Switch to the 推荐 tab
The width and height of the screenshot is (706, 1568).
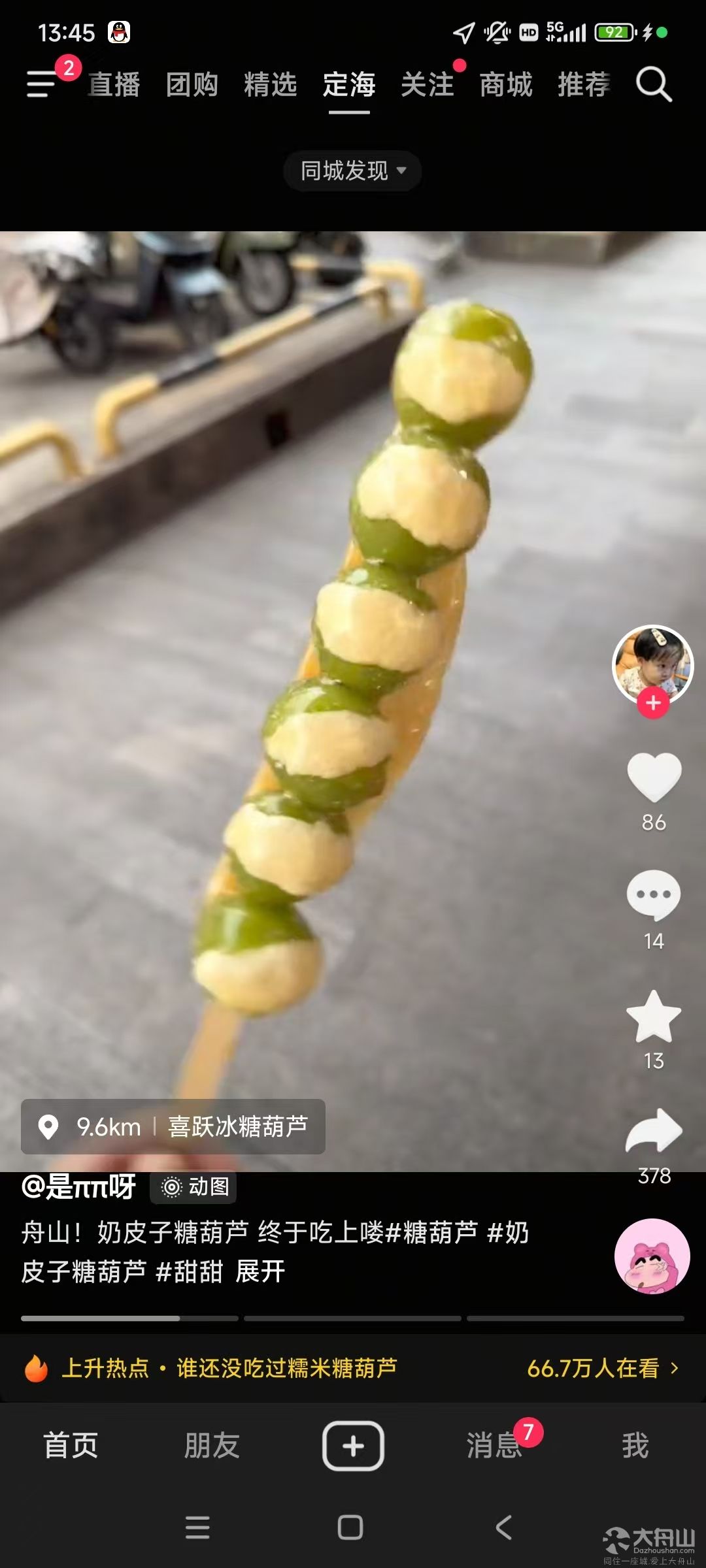point(584,85)
